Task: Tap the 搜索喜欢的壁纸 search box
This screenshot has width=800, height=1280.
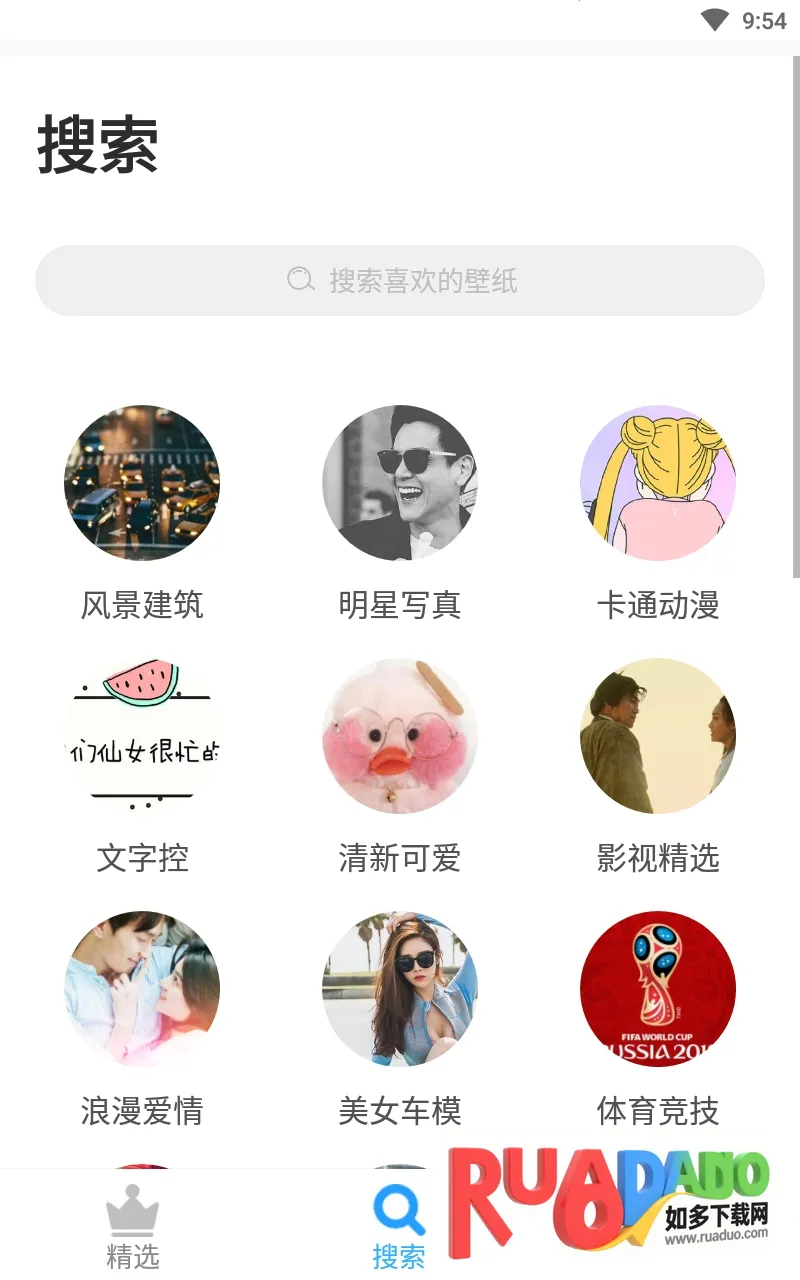Action: 400,281
